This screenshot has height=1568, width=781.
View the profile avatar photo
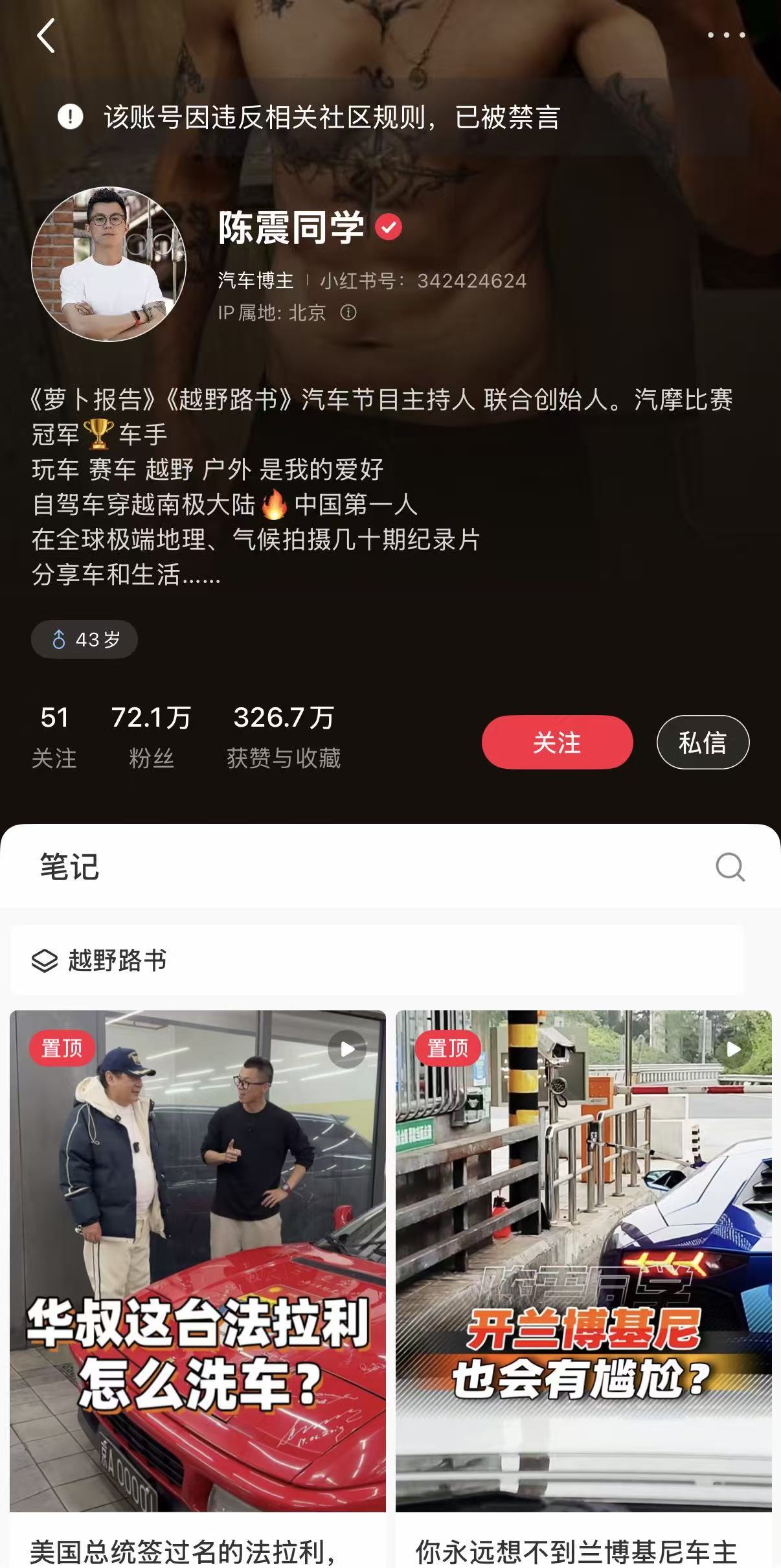(109, 264)
